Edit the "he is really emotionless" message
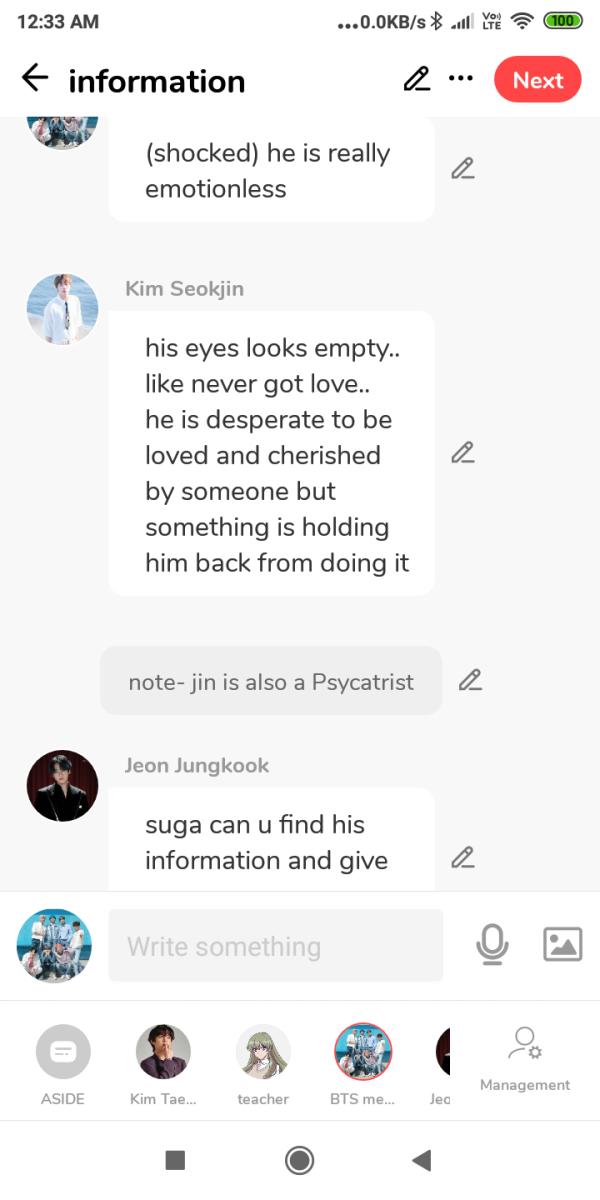 click(x=462, y=169)
